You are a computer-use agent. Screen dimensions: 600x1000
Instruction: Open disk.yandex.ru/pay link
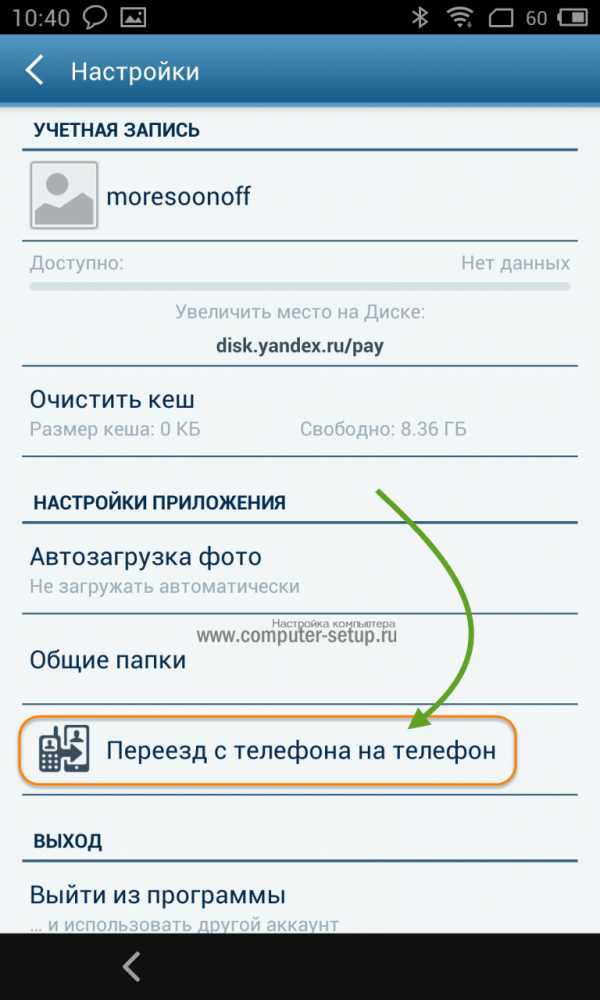(x=300, y=346)
